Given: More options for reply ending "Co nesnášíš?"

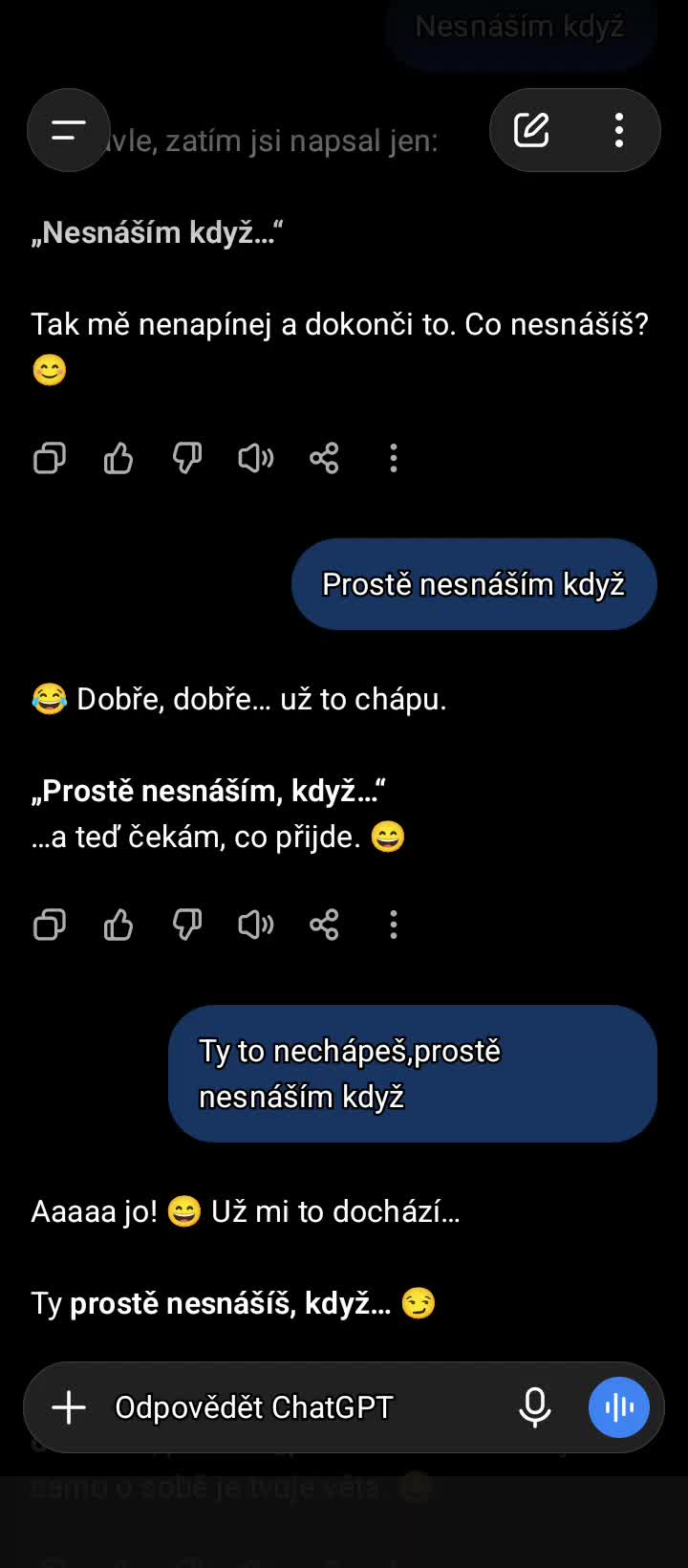Looking at the screenshot, I should 394,459.
